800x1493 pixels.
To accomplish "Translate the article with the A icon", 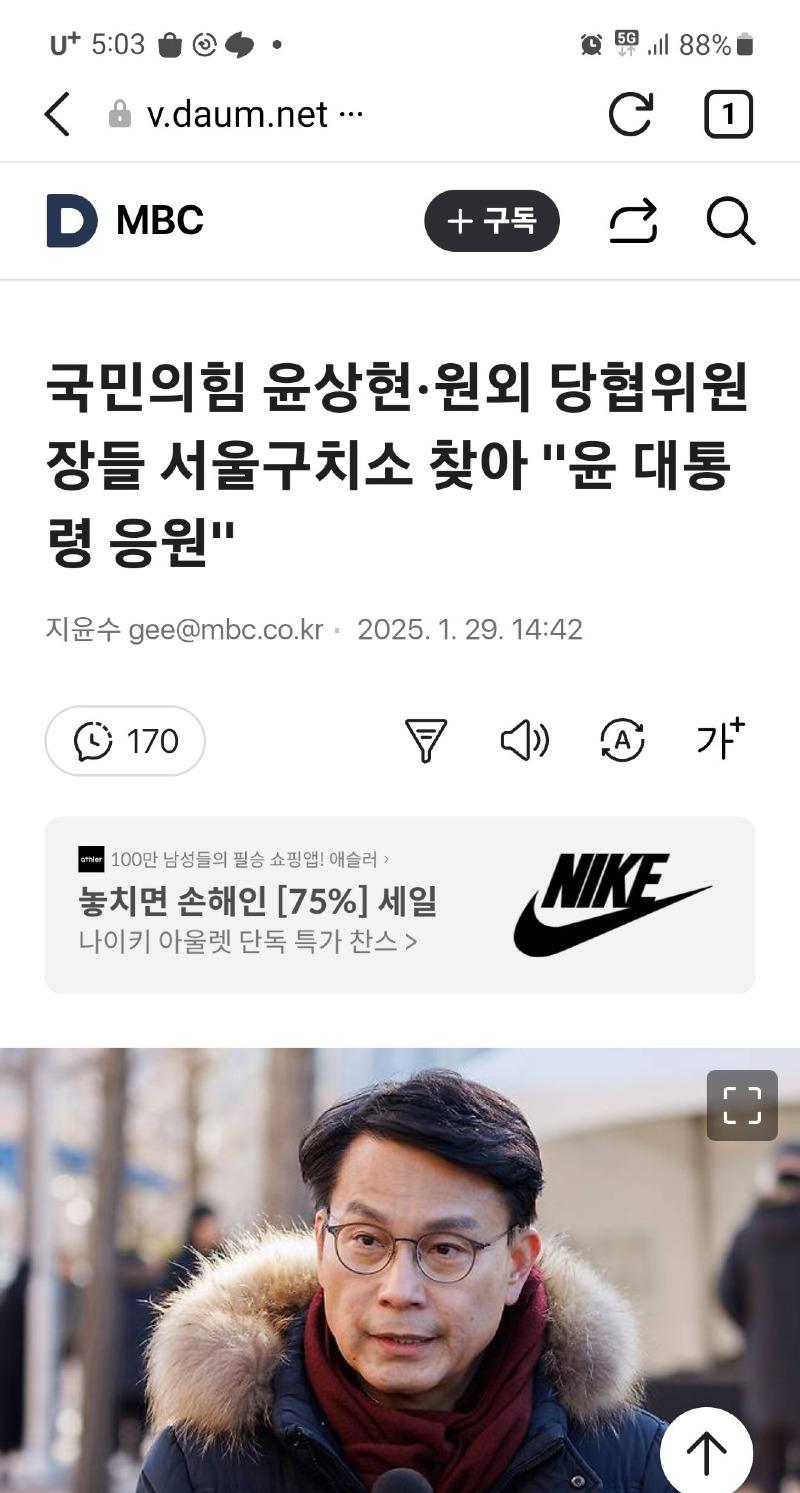I will click(x=622, y=741).
